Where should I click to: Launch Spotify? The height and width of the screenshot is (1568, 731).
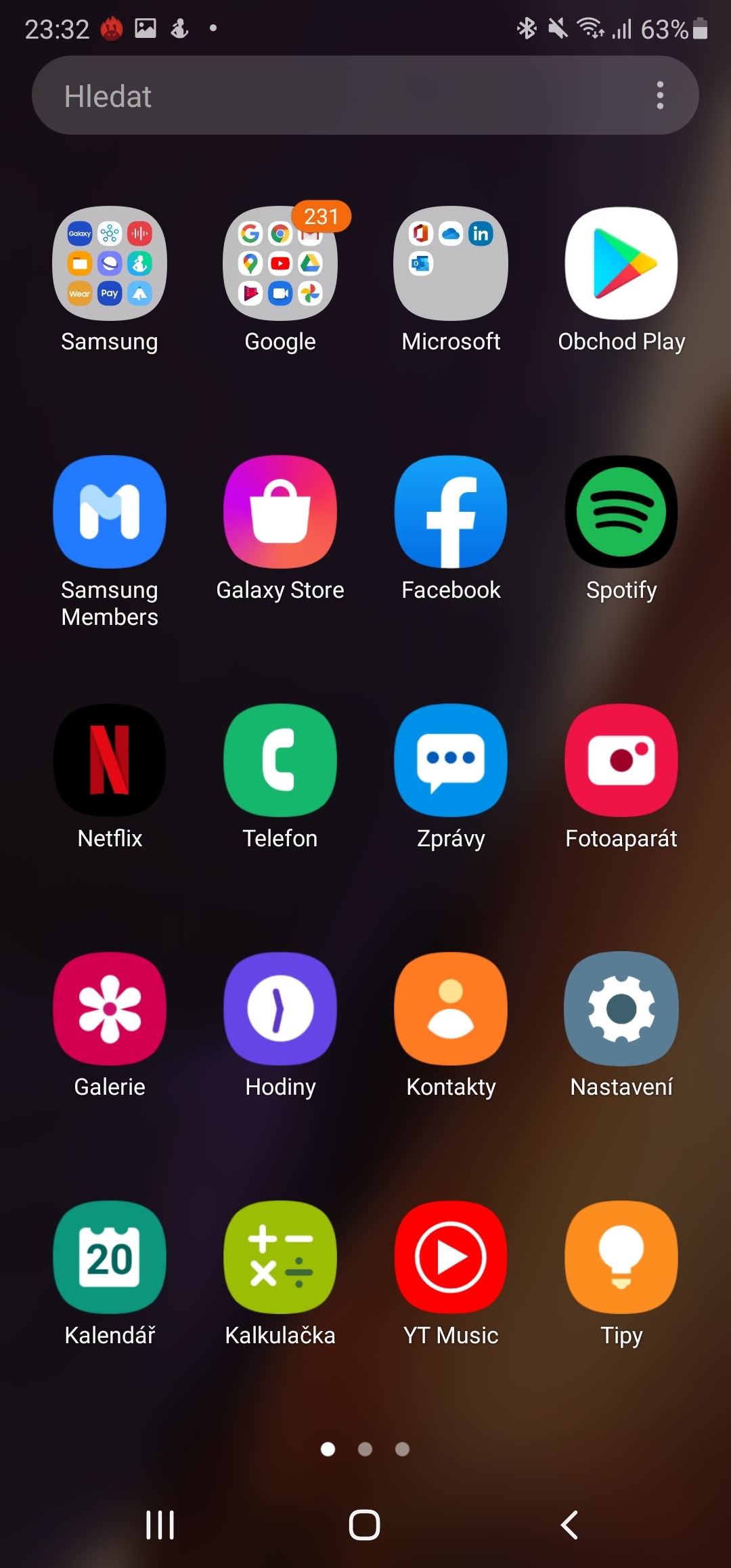tap(621, 512)
